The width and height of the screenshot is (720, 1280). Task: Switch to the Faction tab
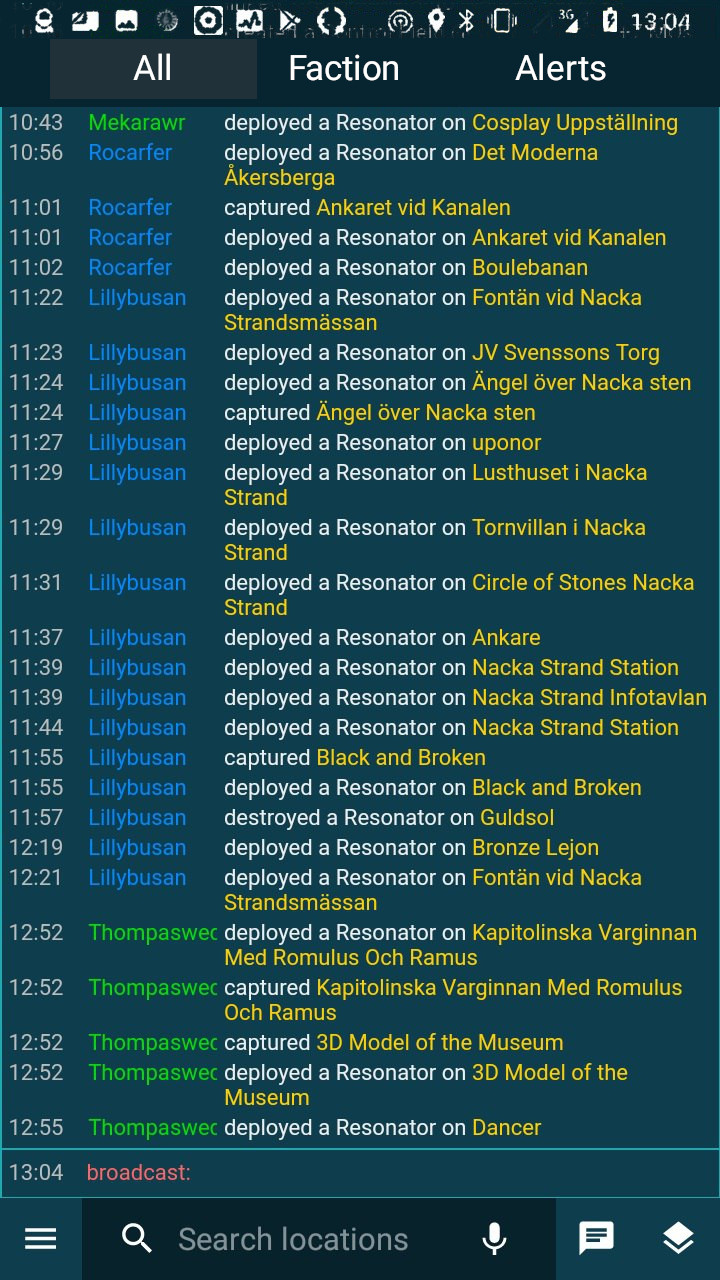point(344,68)
